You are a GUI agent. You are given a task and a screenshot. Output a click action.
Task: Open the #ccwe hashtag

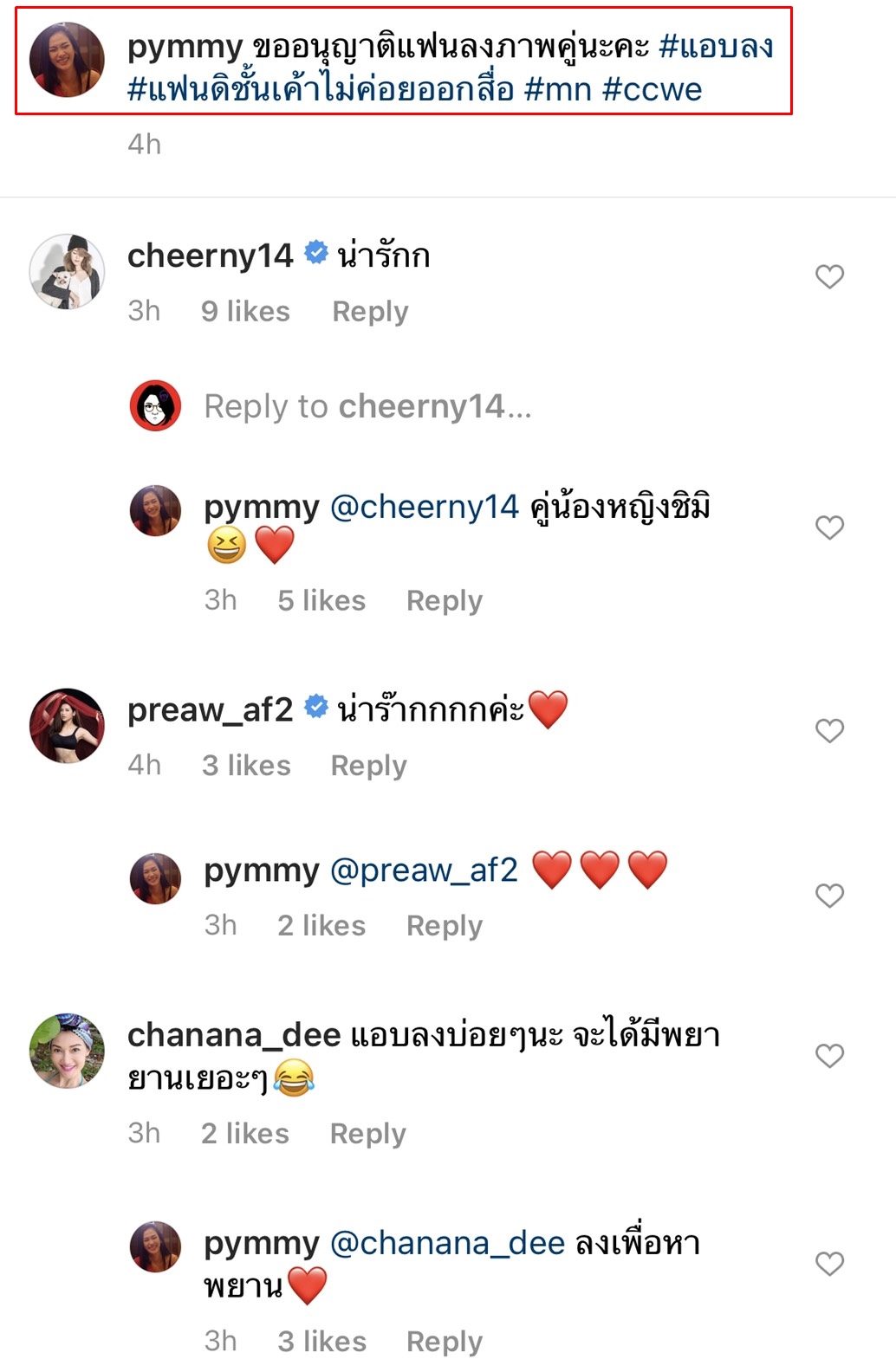coord(652,89)
